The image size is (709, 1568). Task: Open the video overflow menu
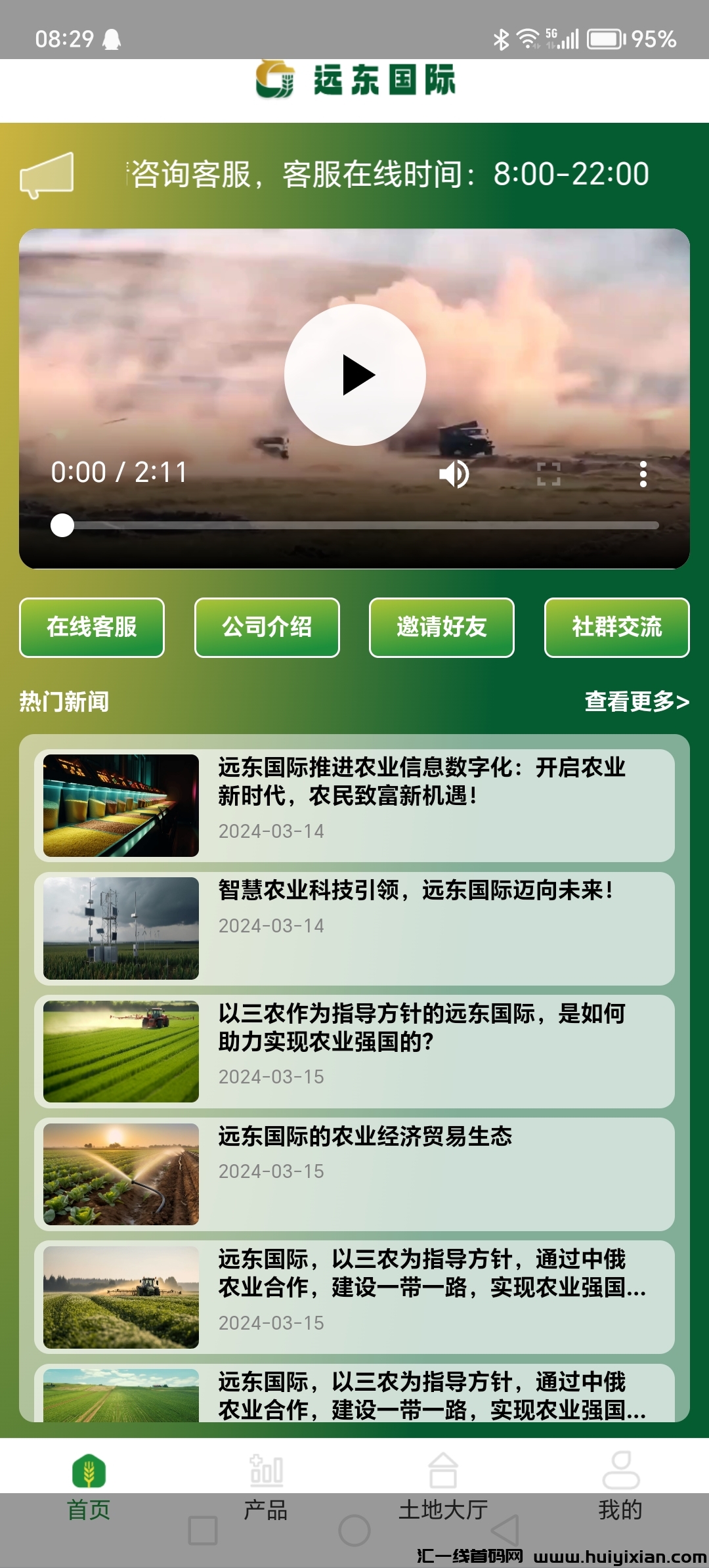(x=643, y=474)
